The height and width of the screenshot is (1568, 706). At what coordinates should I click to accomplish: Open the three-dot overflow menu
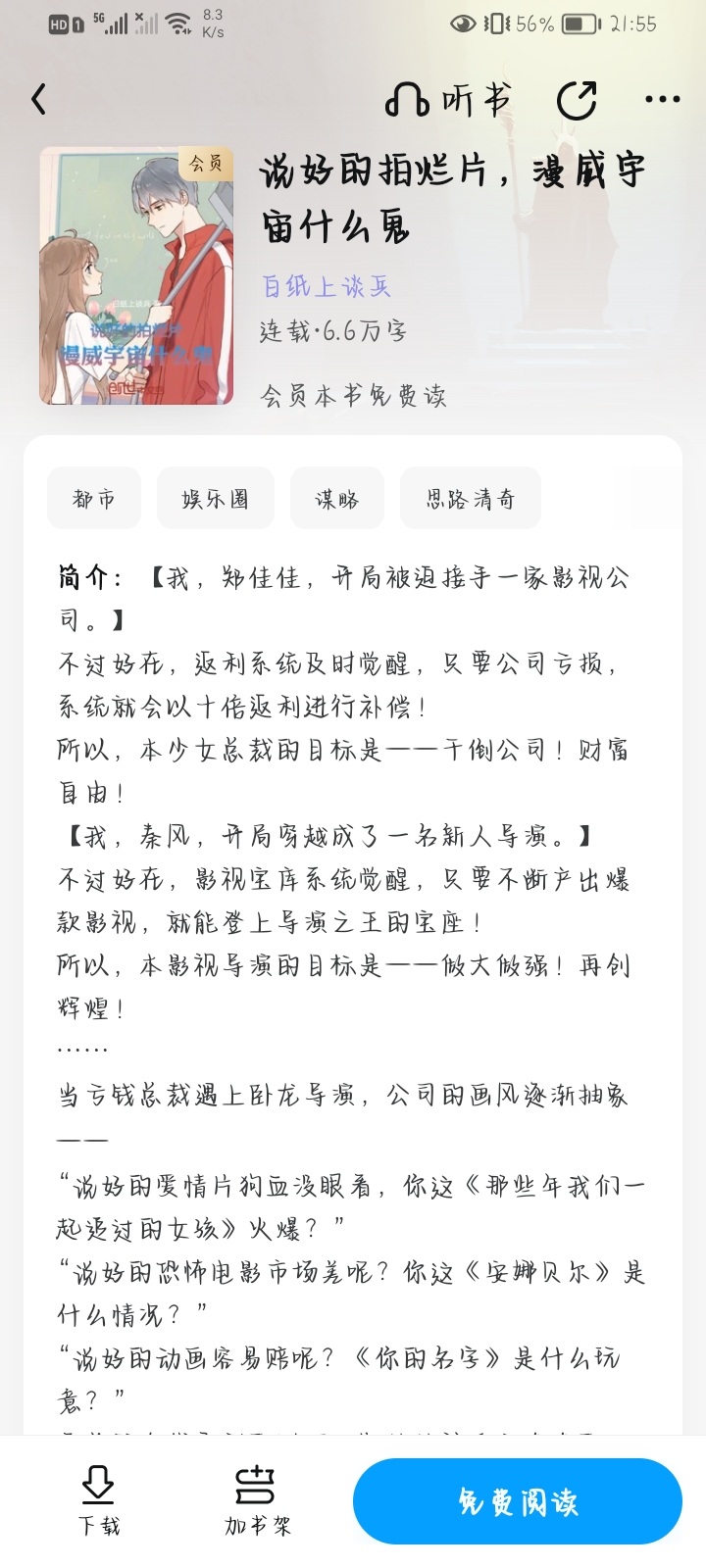tap(663, 99)
